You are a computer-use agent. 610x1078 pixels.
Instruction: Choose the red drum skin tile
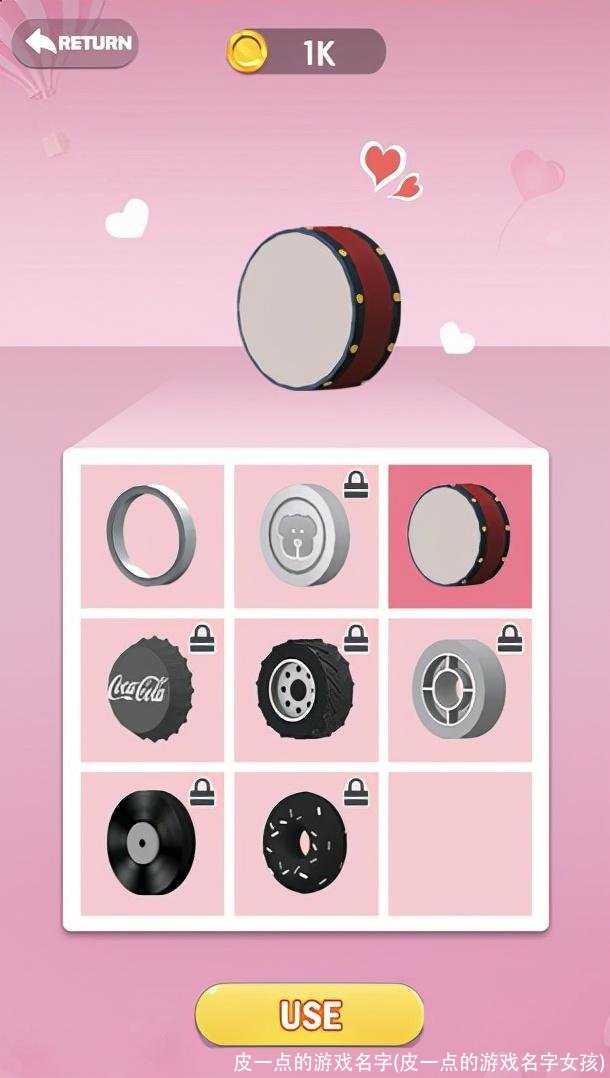click(x=460, y=536)
